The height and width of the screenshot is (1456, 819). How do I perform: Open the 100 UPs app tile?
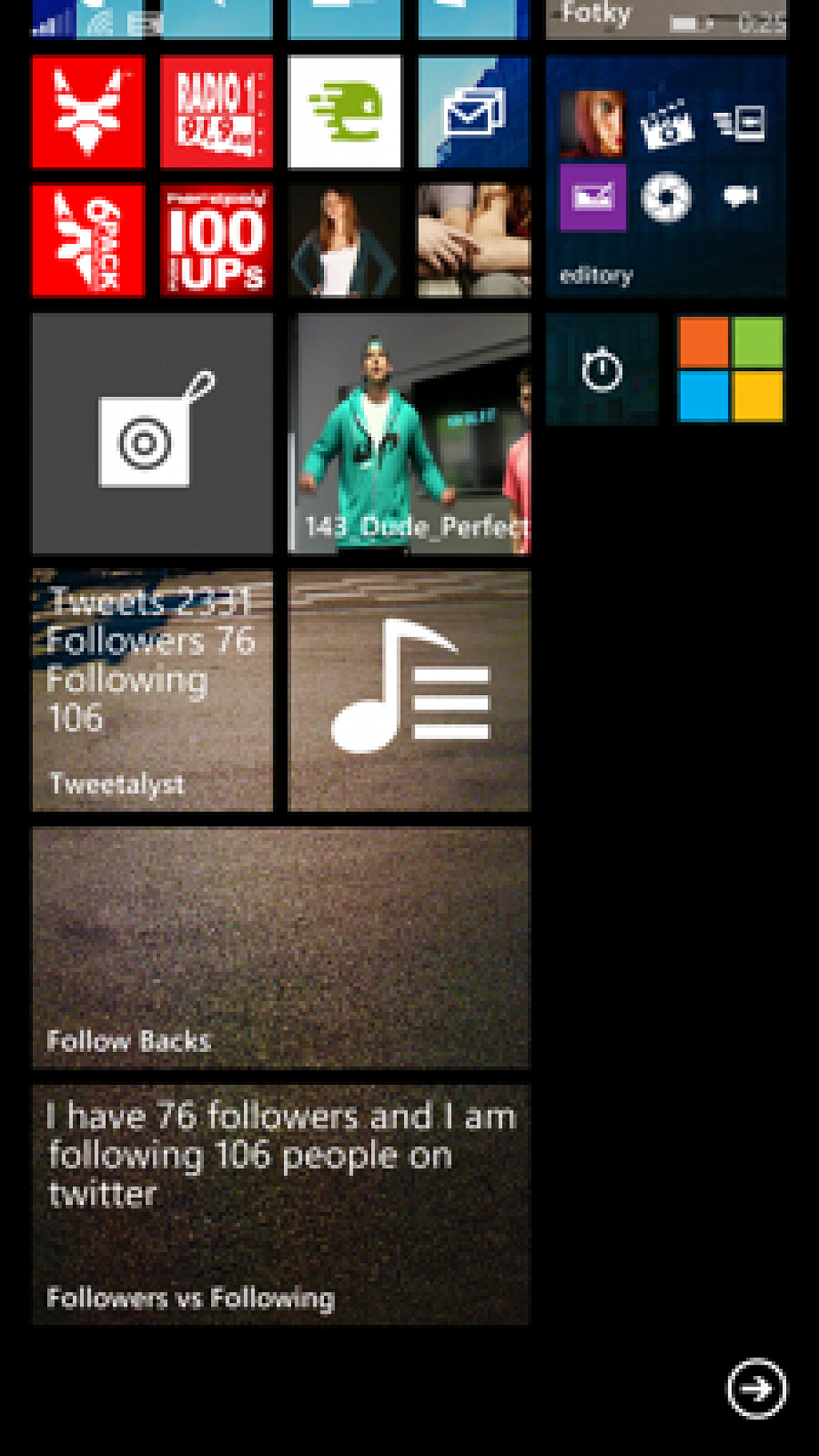click(216, 240)
